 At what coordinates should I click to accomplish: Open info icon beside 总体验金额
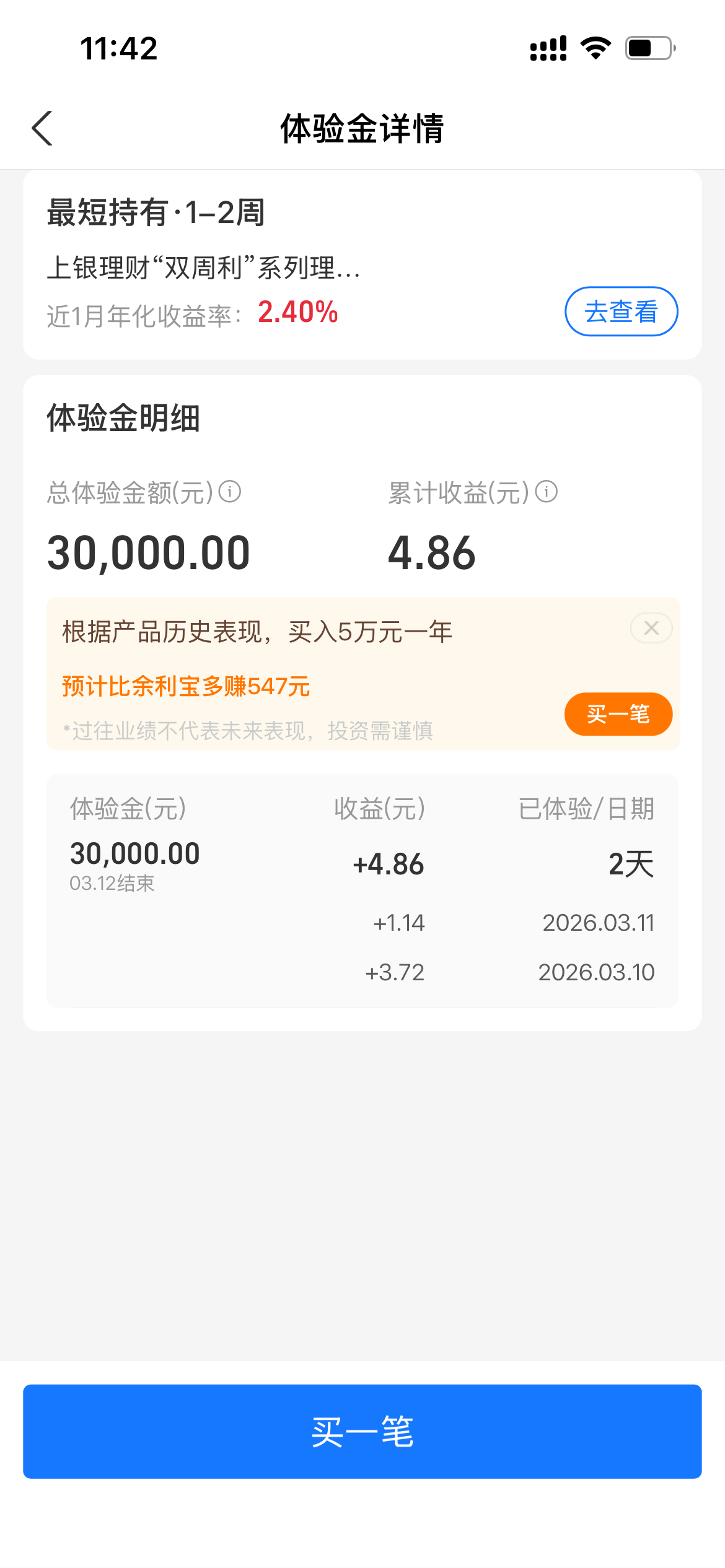point(230,492)
